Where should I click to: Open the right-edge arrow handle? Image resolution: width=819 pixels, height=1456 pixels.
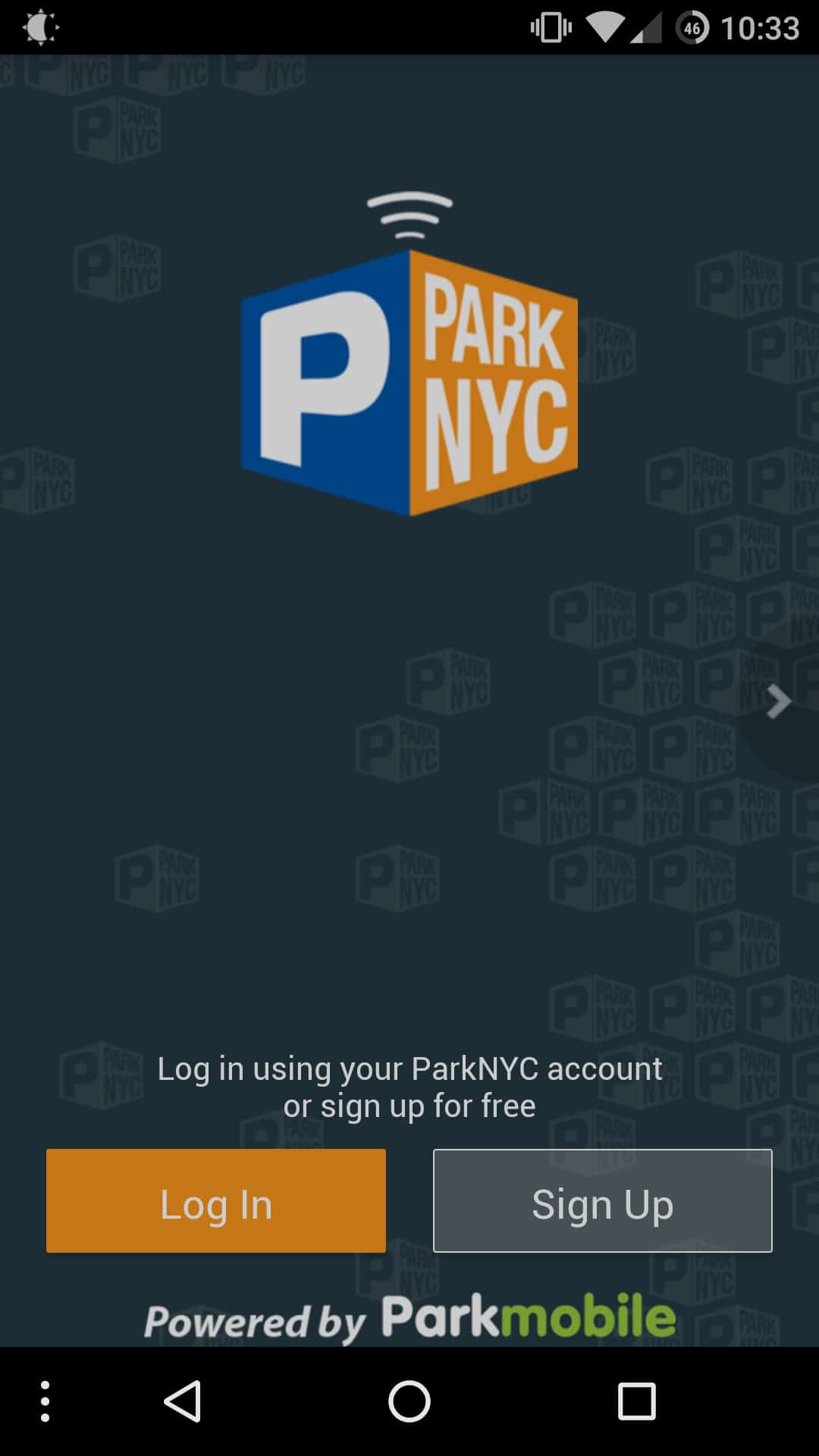click(779, 701)
